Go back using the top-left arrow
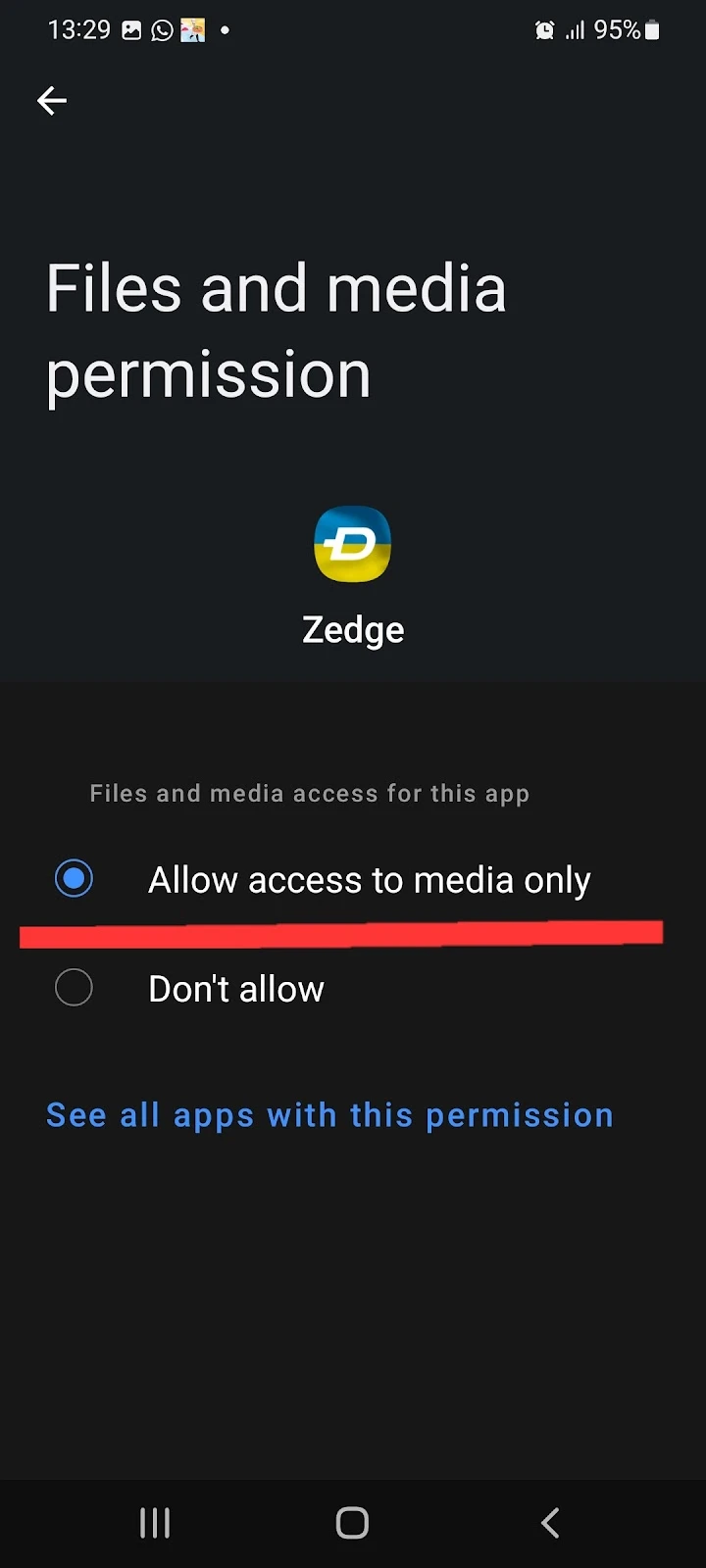Image resolution: width=706 pixels, height=1568 pixels. tap(52, 100)
